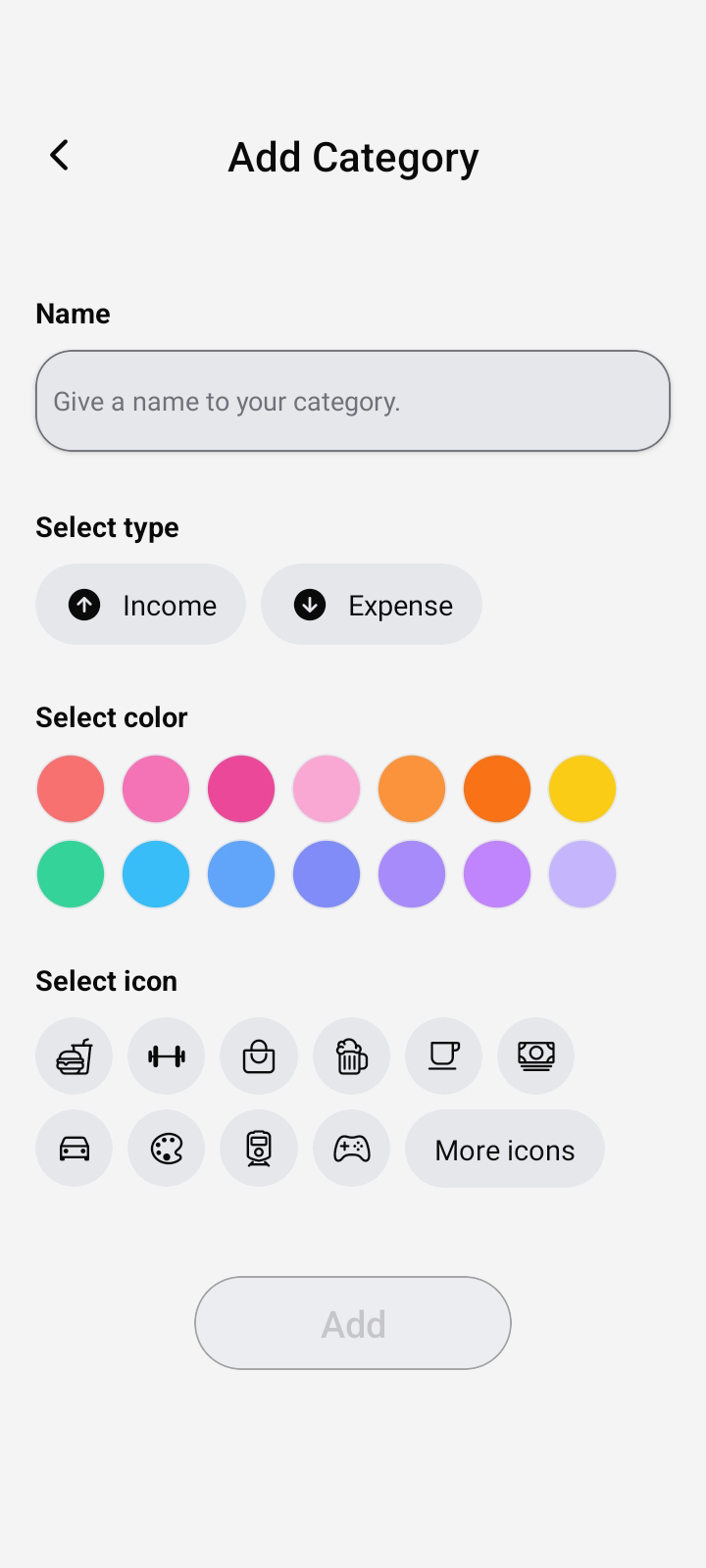The height and width of the screenshot is (1568, 706).
Task: Choose the car icon
Action: pyautogui.click(x=75, y=1149)
